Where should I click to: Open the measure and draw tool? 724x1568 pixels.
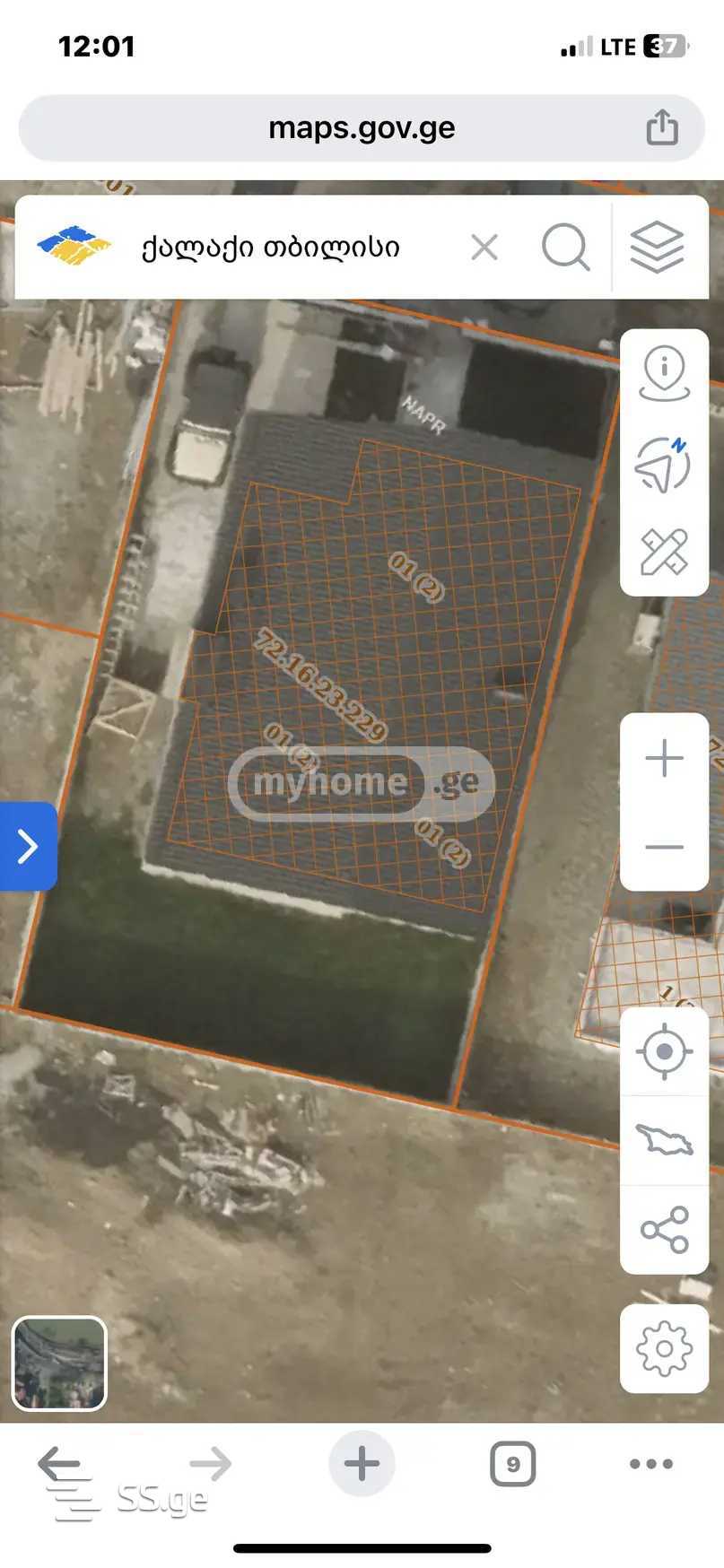(x=664, y=551)
